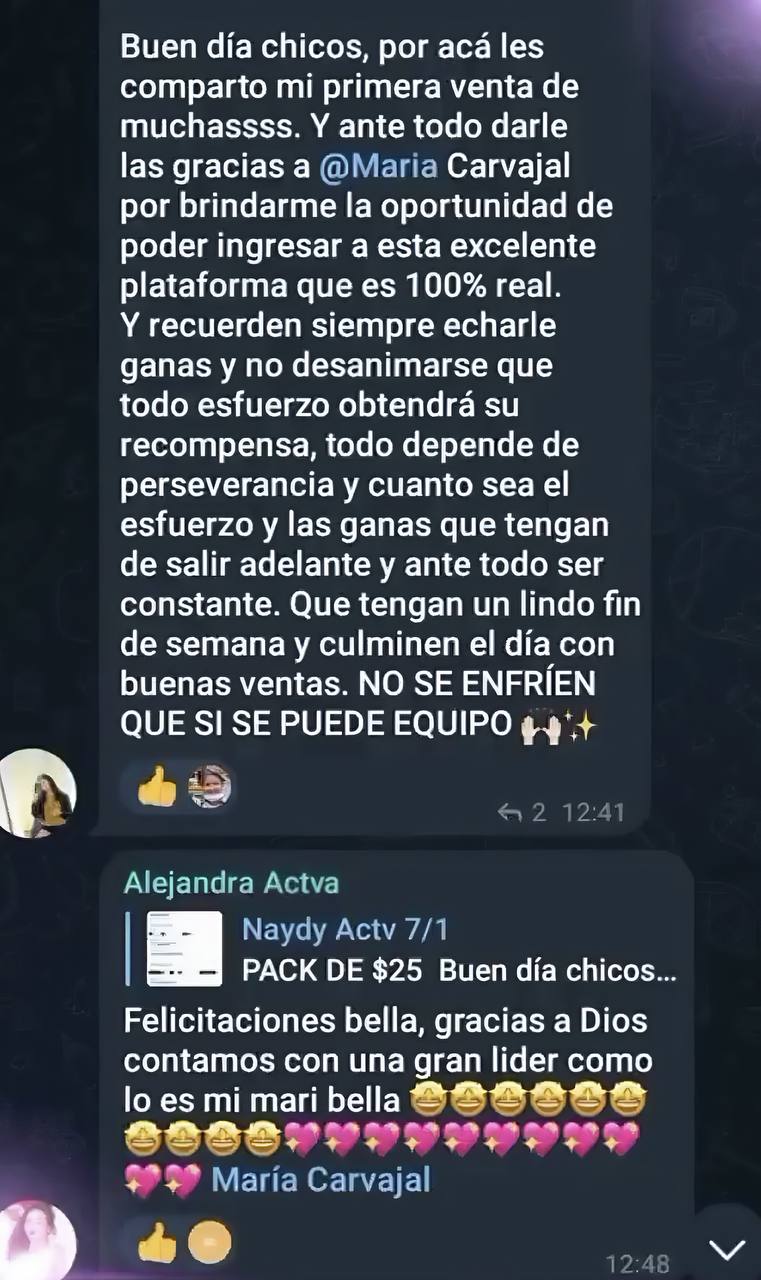Open Alejandra Actva's profile from her name
This screenshot has height=1280, width=761.
tap(231, 883)
